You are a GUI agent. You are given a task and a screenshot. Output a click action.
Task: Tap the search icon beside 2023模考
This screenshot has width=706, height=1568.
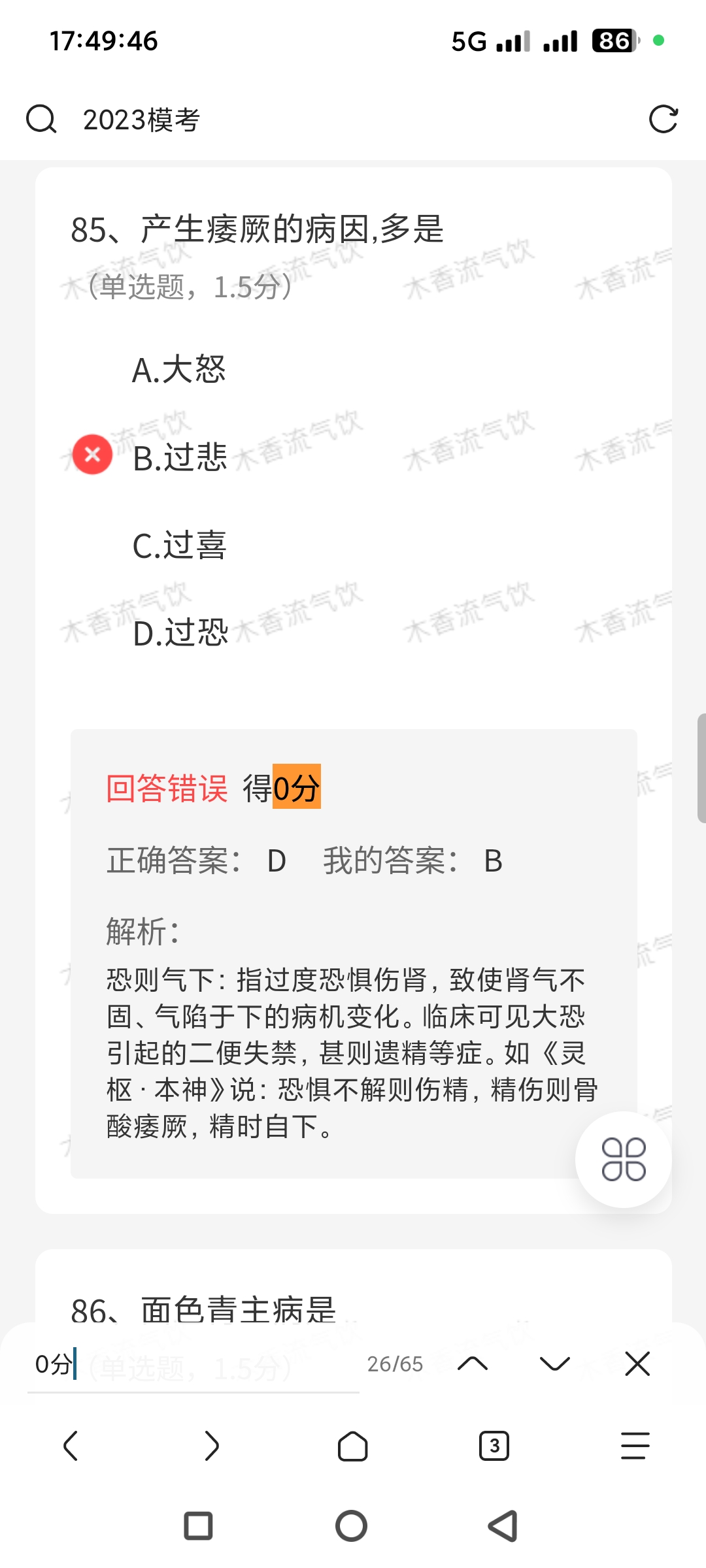click(x=41, y=120)
